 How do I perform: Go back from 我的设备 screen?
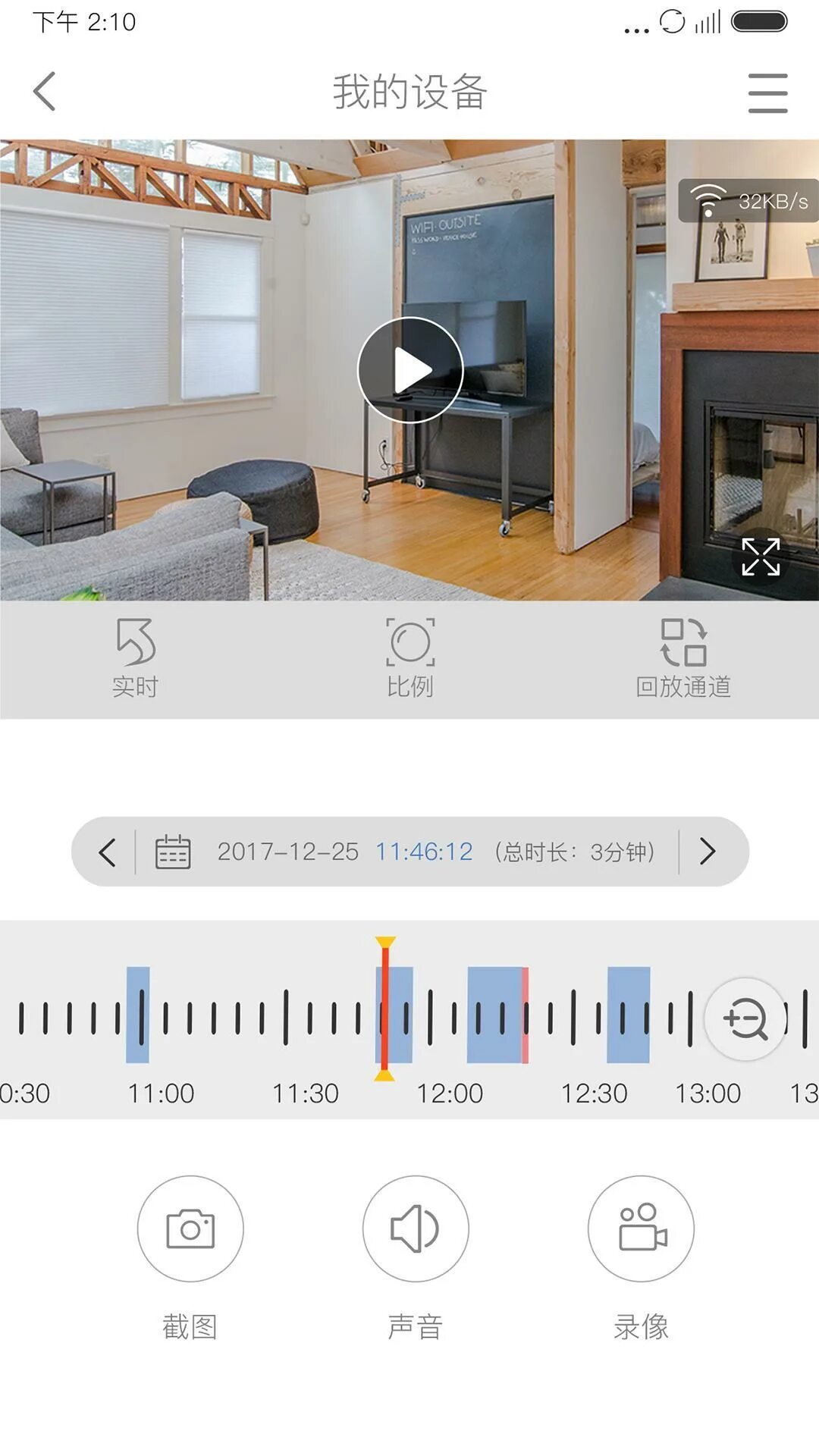[x=45, y=92]
